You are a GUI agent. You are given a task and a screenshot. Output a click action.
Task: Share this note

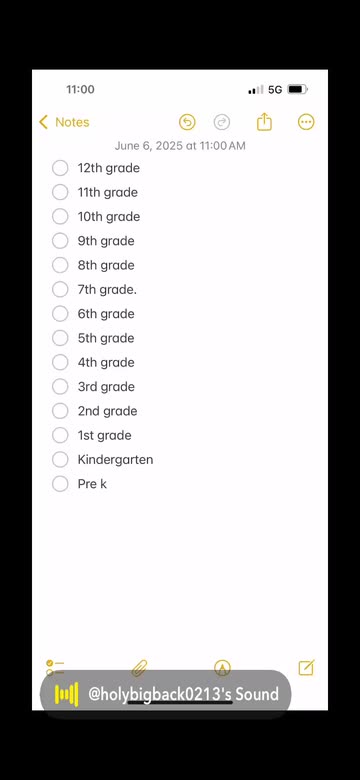pos(265,122)
